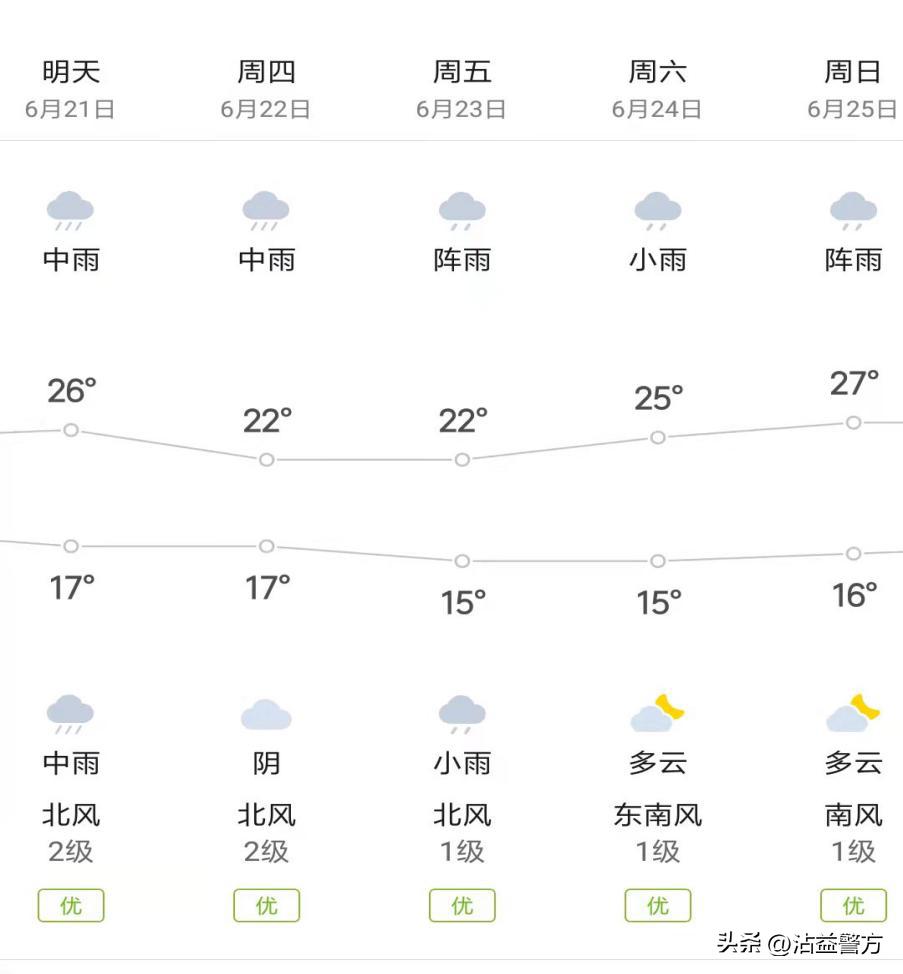Click the 26° high temperature point
Image resolution: width=903 pixels, height=974 pixels.
pos(70,430)
